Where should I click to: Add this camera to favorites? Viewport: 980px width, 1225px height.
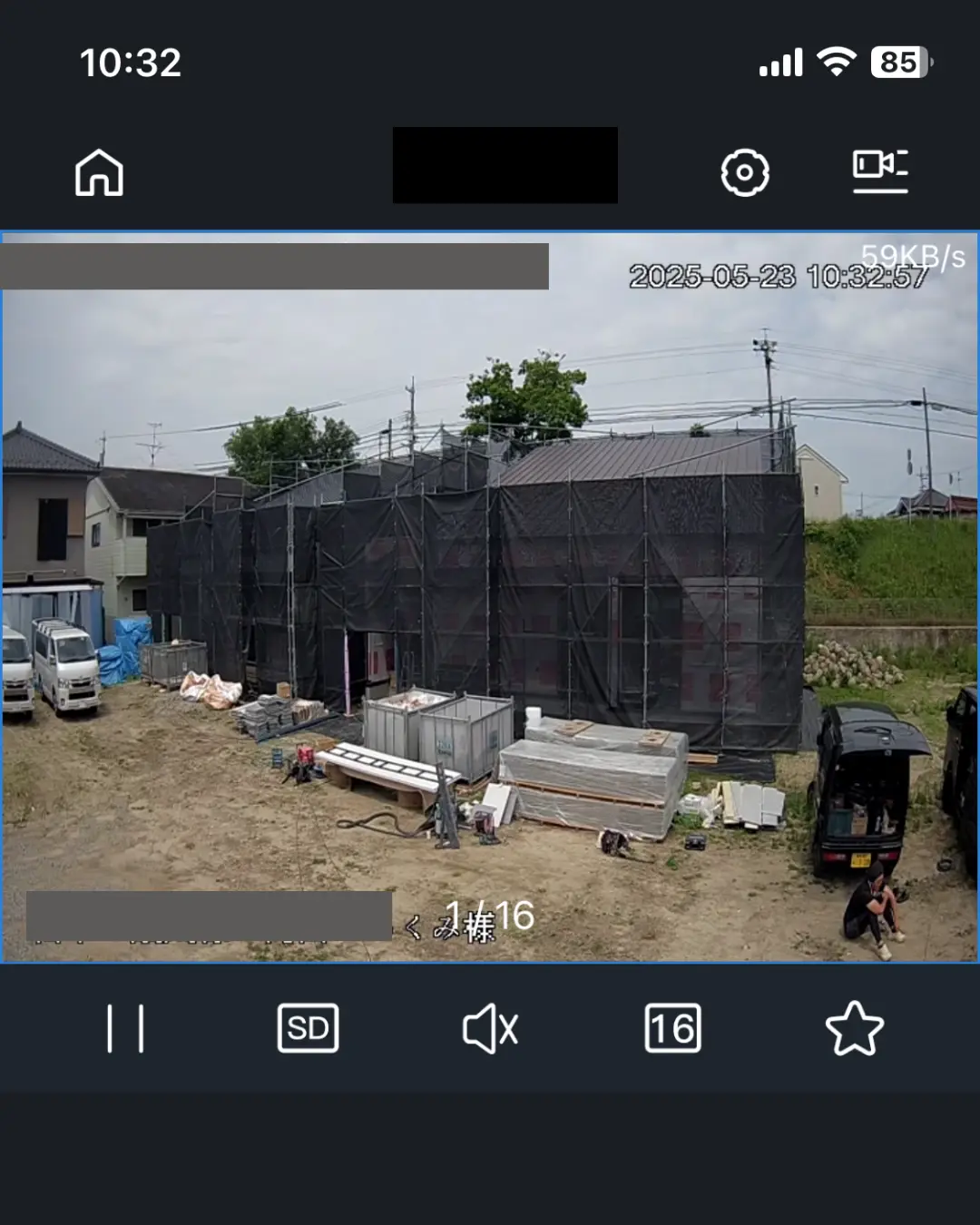(854, 1028)
